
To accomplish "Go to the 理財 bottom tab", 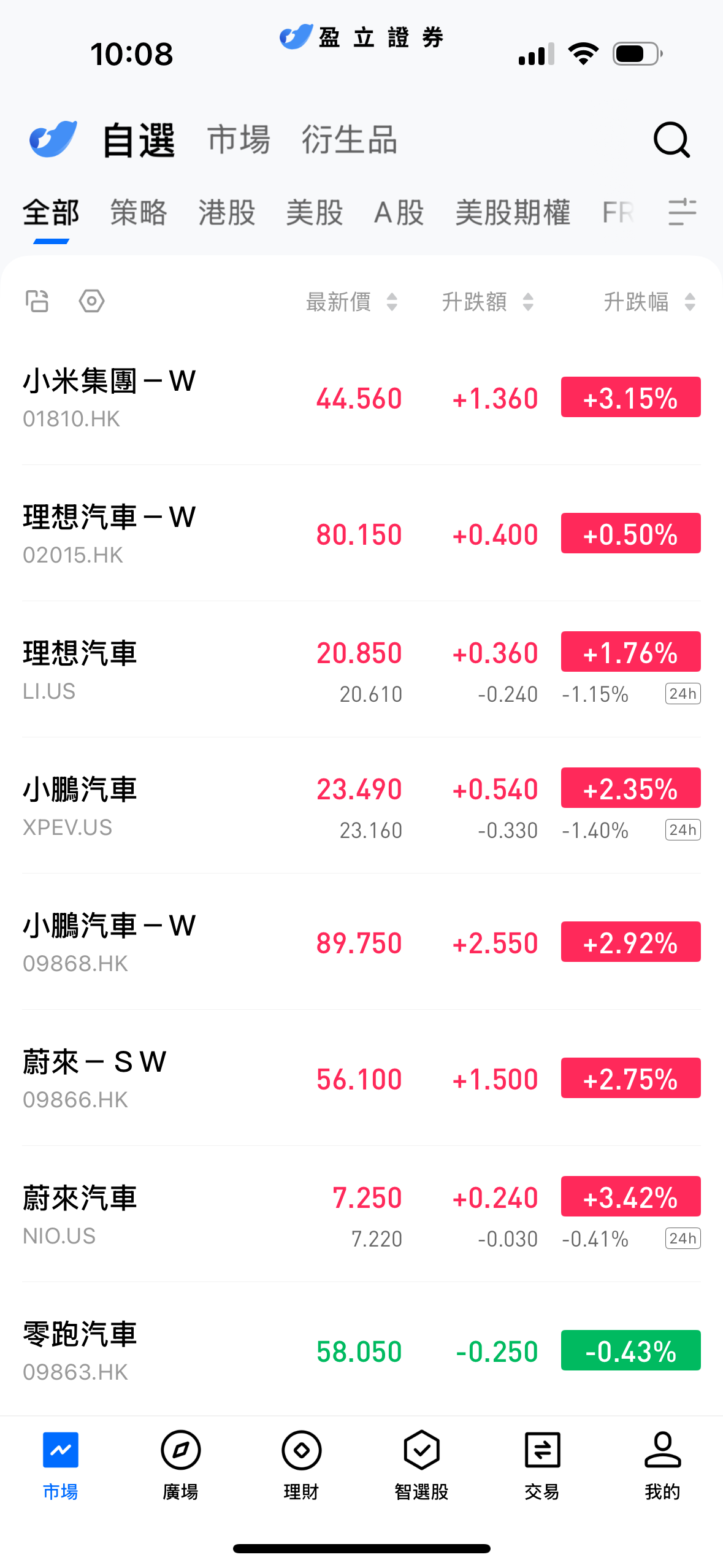I will click(301, 1464).
